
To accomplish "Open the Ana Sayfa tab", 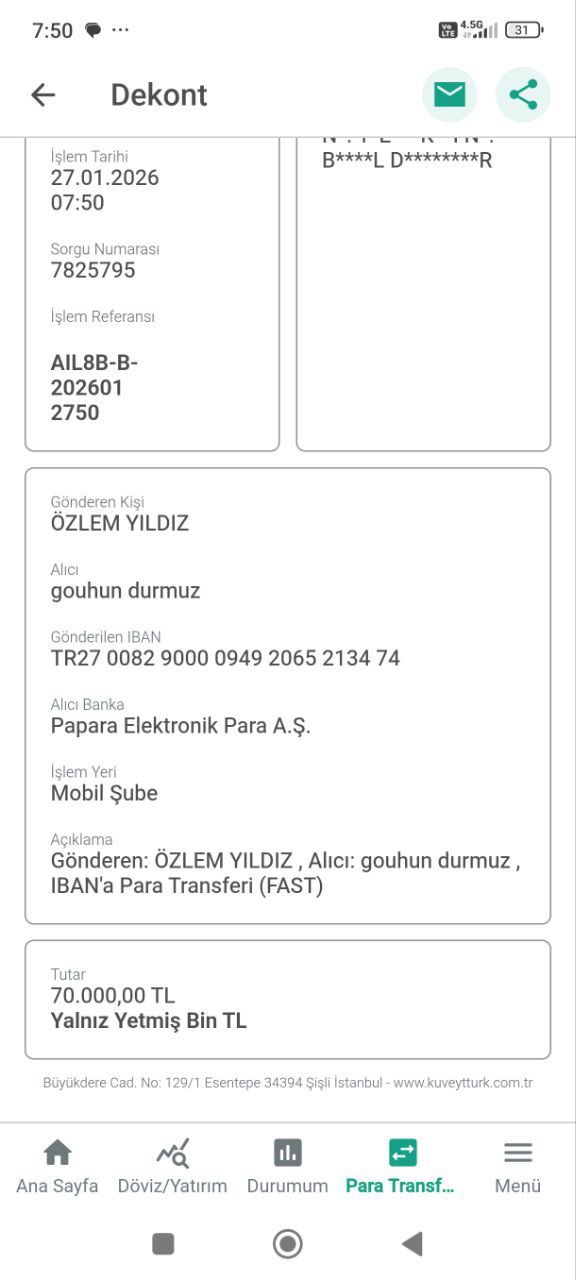I will (57, 1167).
